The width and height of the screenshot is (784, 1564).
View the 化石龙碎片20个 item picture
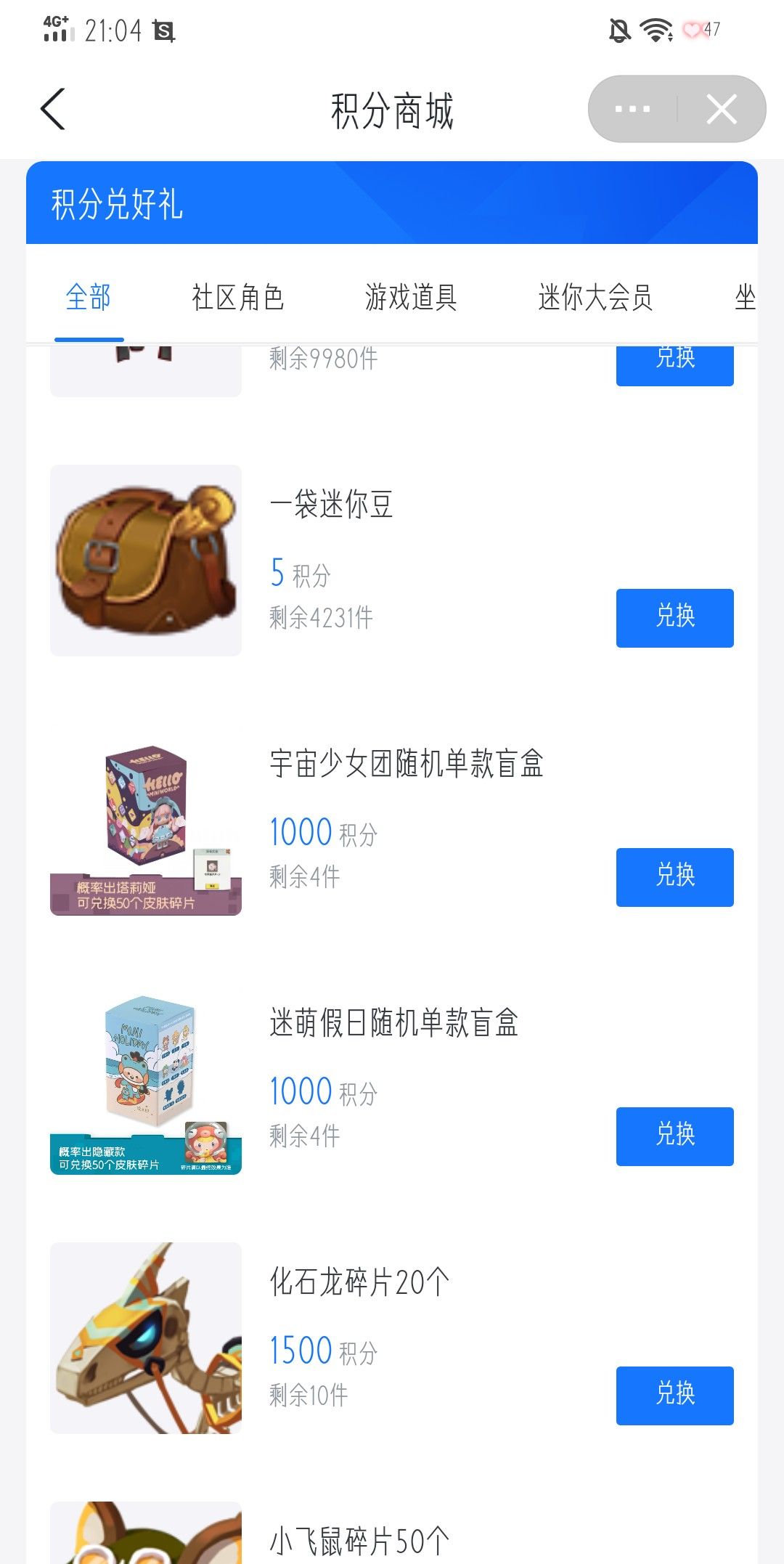pyautogui.click(x=146, y=1337)
